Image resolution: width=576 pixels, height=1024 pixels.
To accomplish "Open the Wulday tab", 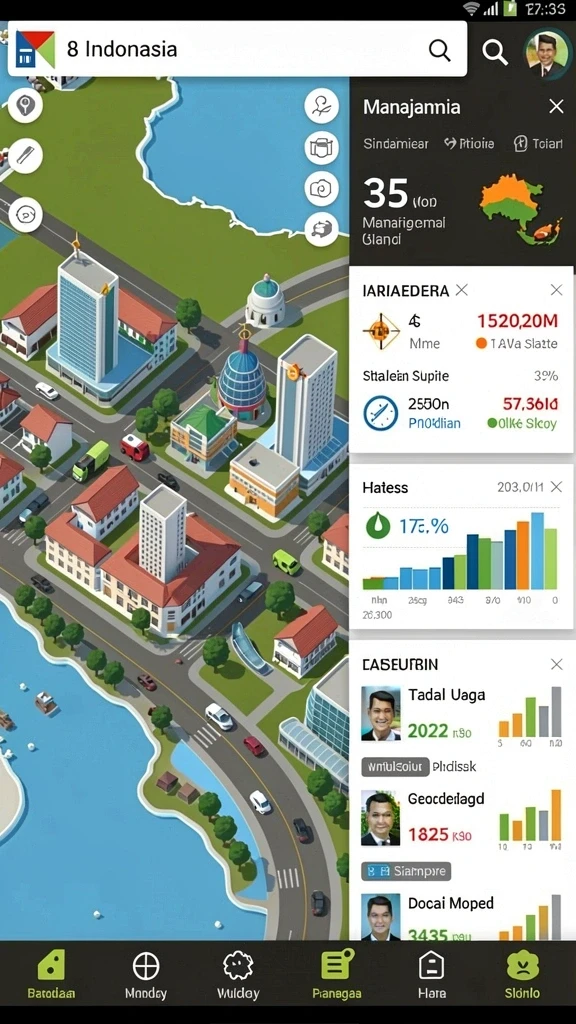I will (238, 976).
